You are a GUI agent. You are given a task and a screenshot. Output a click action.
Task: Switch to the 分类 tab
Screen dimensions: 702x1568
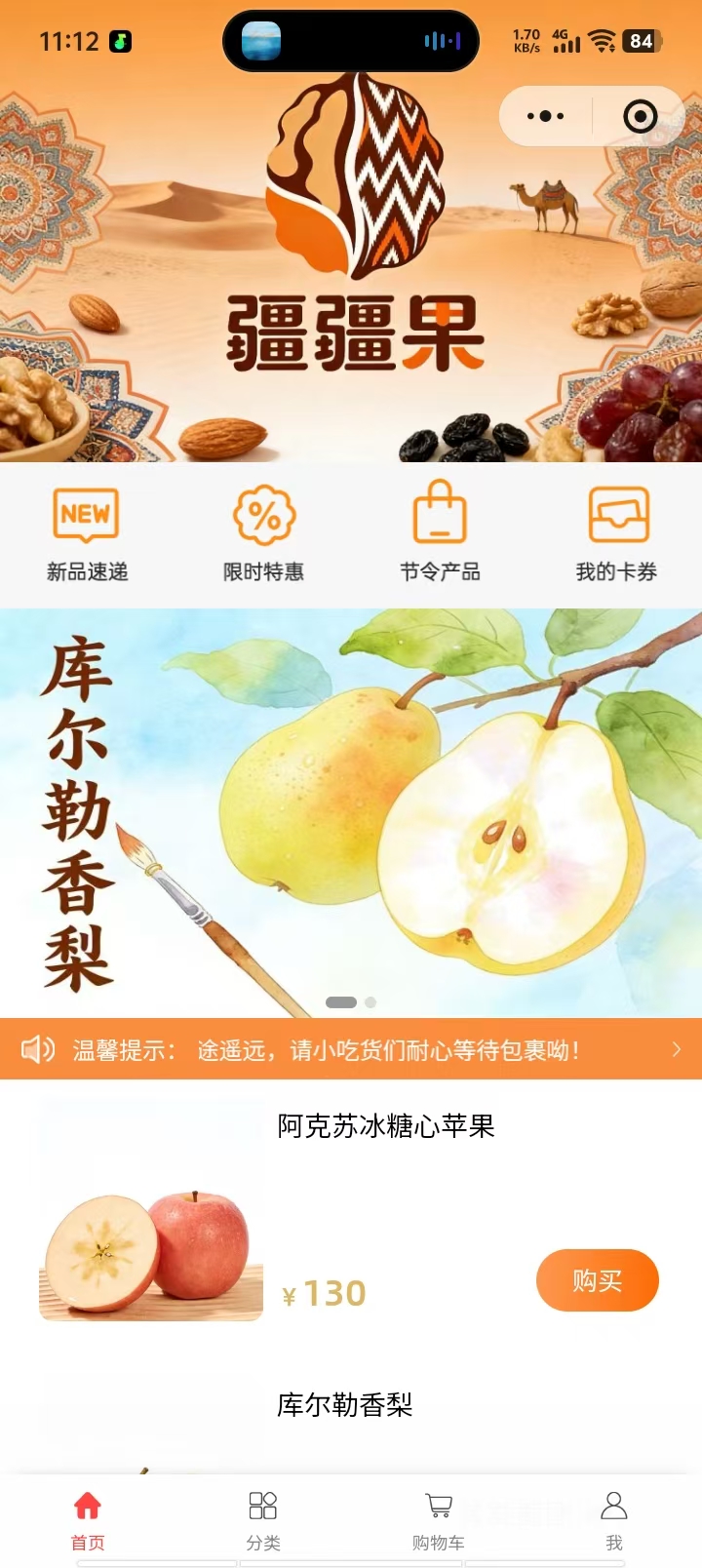(263, 1519)
